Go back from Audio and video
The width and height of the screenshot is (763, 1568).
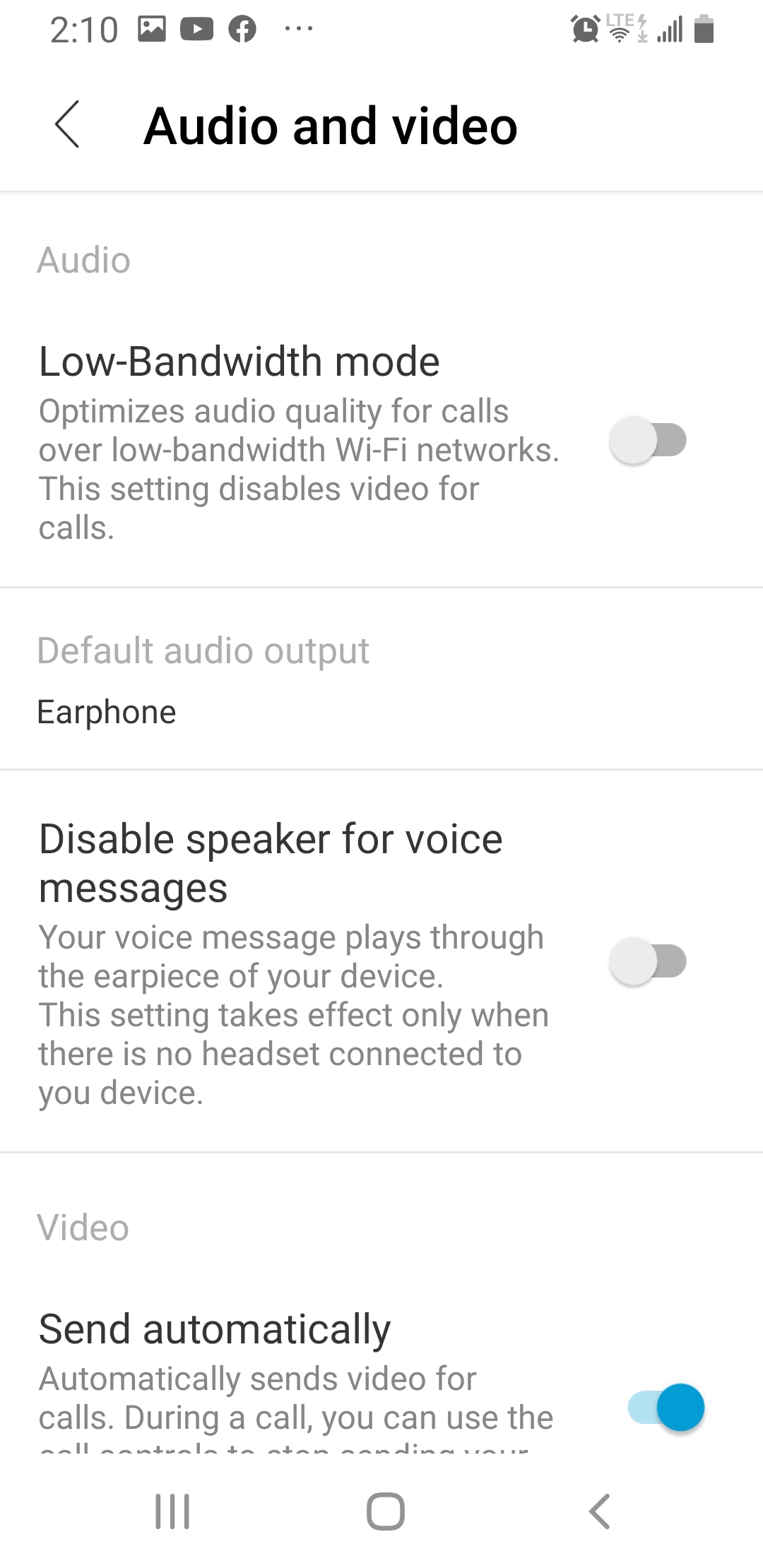[68, 124]
